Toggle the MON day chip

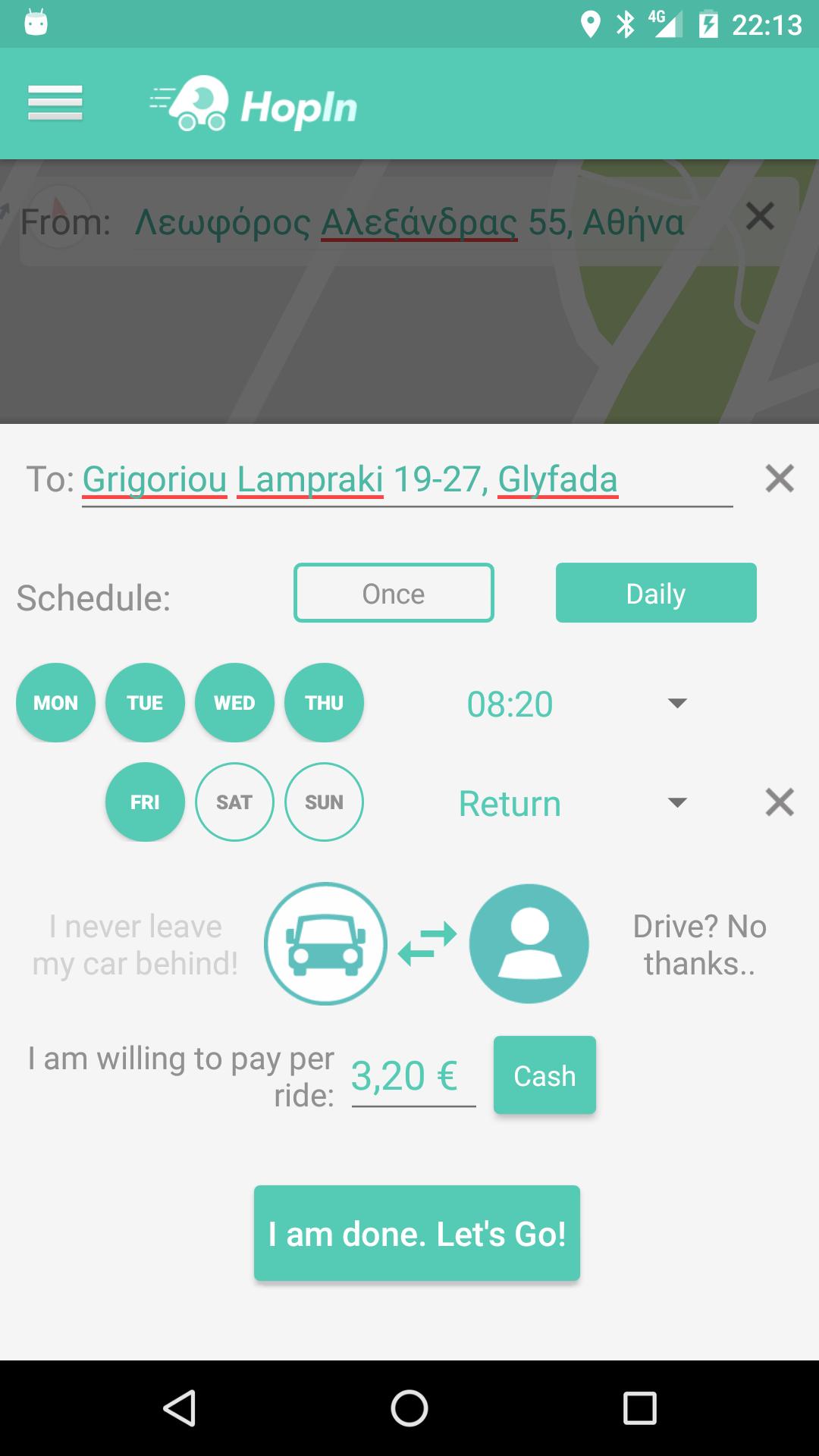pyautogui.click(x=55, y=703)
